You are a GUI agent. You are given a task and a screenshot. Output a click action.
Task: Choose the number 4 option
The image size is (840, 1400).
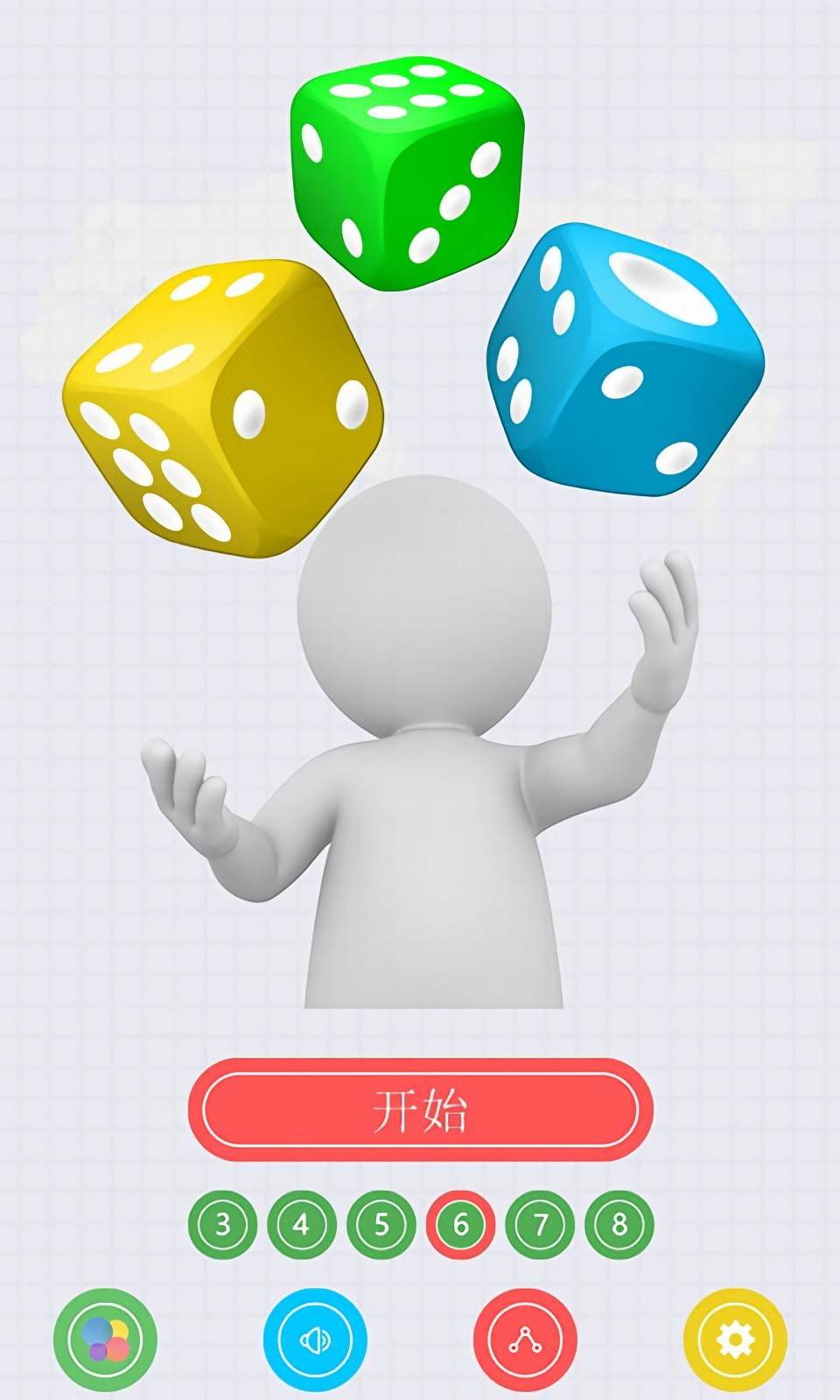302,1224
